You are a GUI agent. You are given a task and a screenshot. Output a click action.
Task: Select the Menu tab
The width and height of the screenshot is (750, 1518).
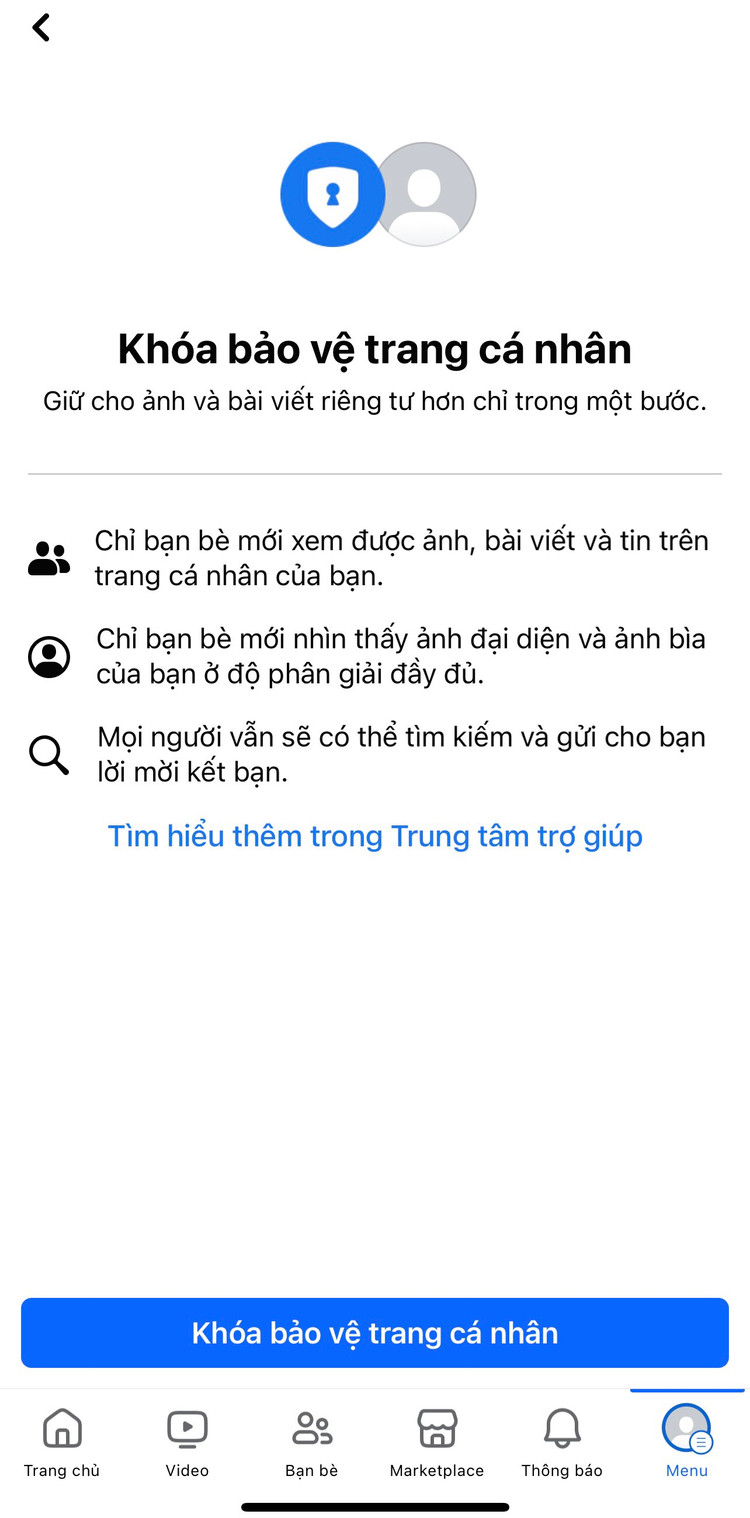[x=687, y=1442]
